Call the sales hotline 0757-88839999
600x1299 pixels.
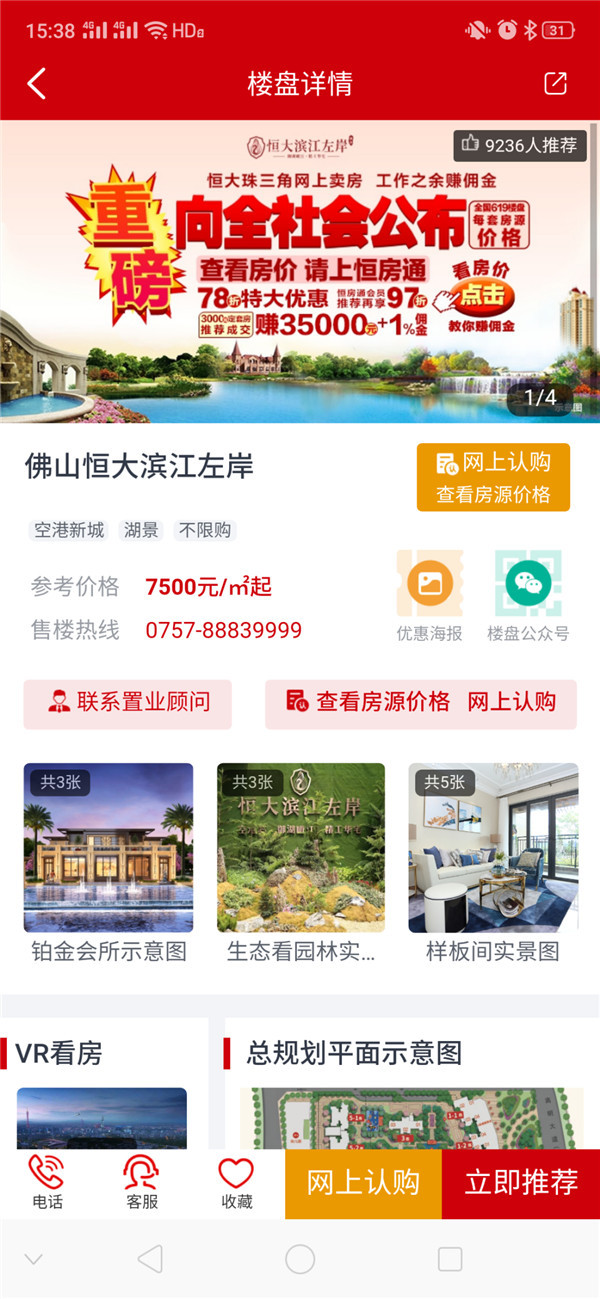[x=224, y=631]
